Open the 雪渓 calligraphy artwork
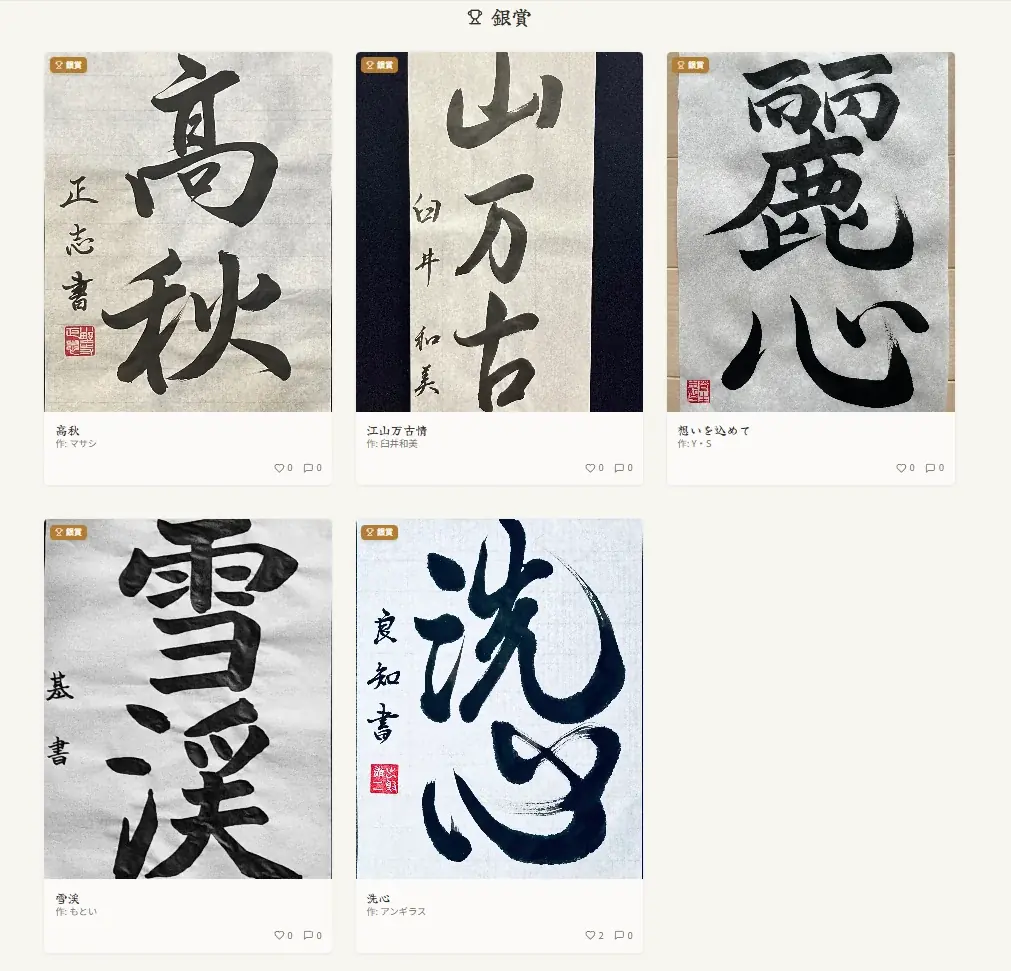 [188, 698]
